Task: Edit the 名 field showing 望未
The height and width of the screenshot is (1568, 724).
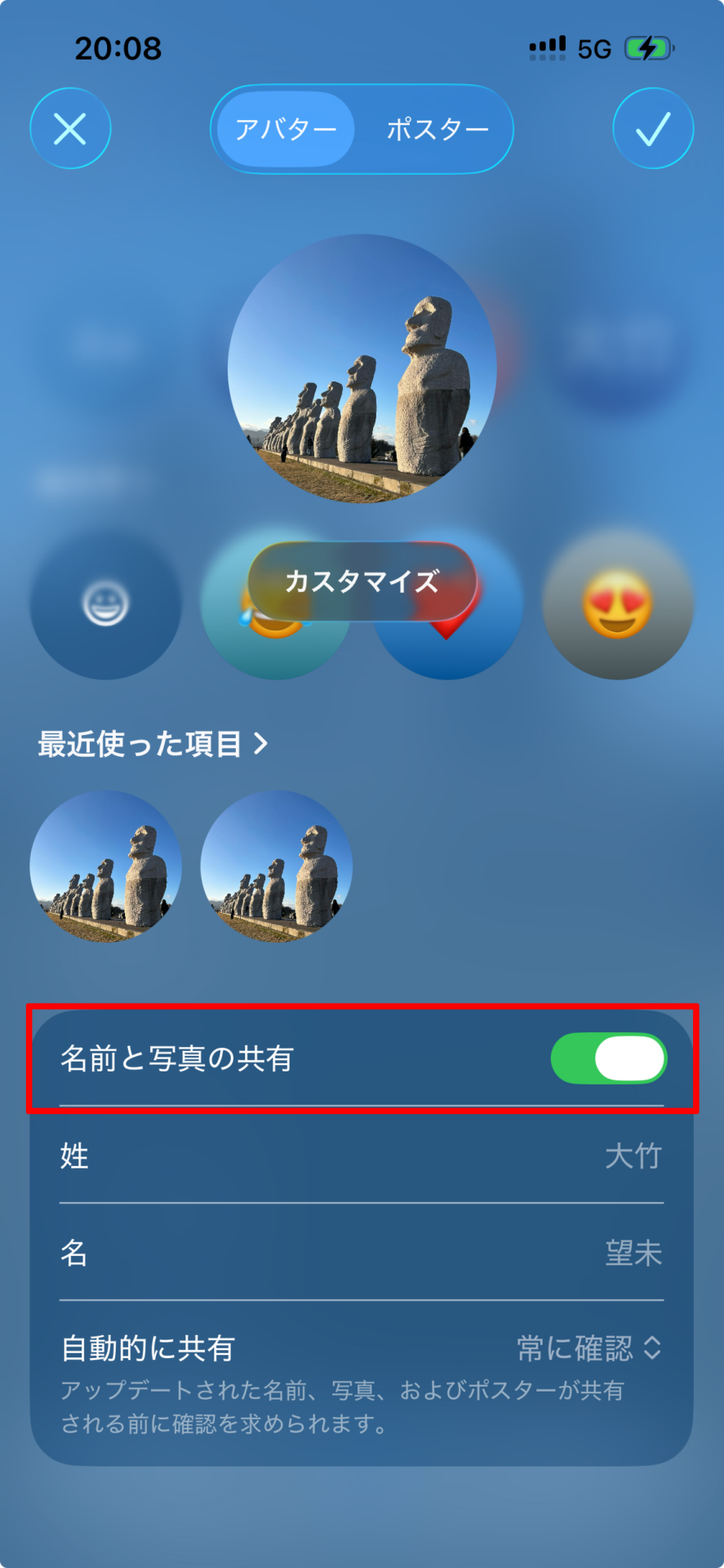Action: point(362,1254)
